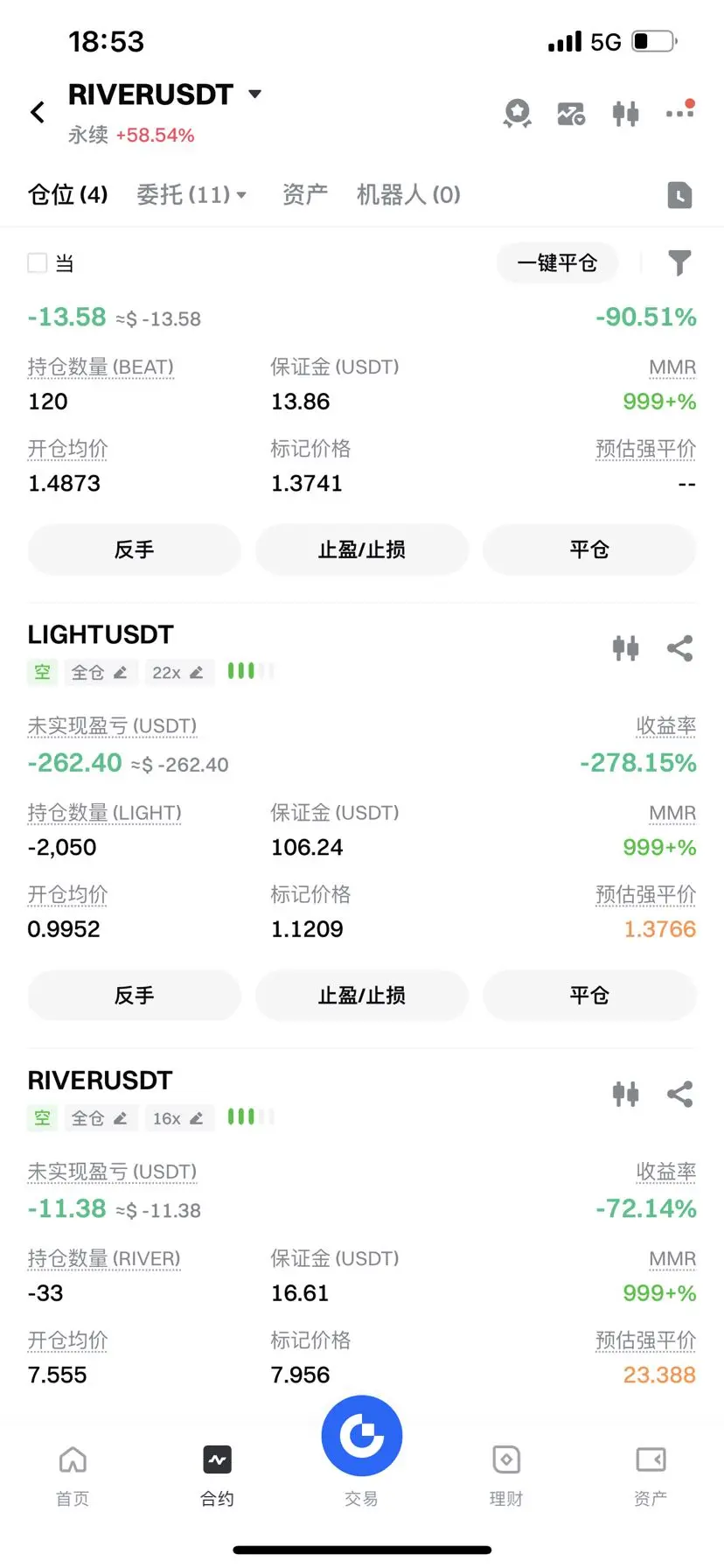Screen dimensions: 724x1568
Task: Switch to the 机器人 (0) tab
Action: click(408, 194)
